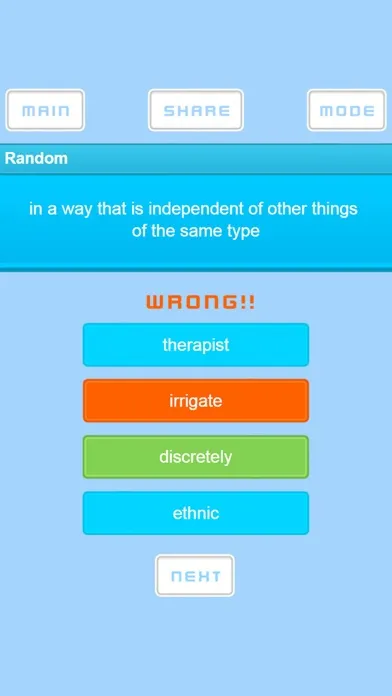Choose the green 'discretely' answer

[x=196, y=457]
